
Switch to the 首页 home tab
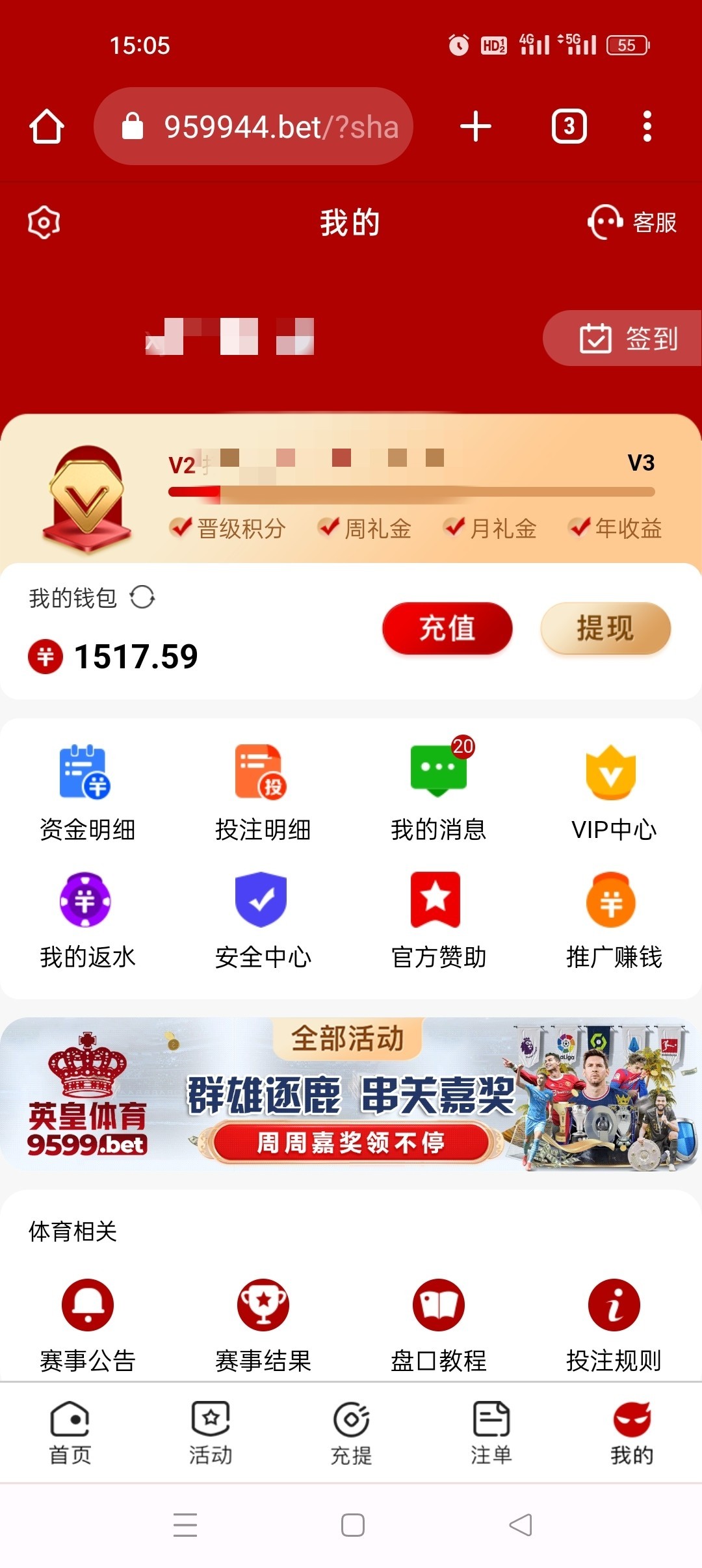(x=70, y=1433)
